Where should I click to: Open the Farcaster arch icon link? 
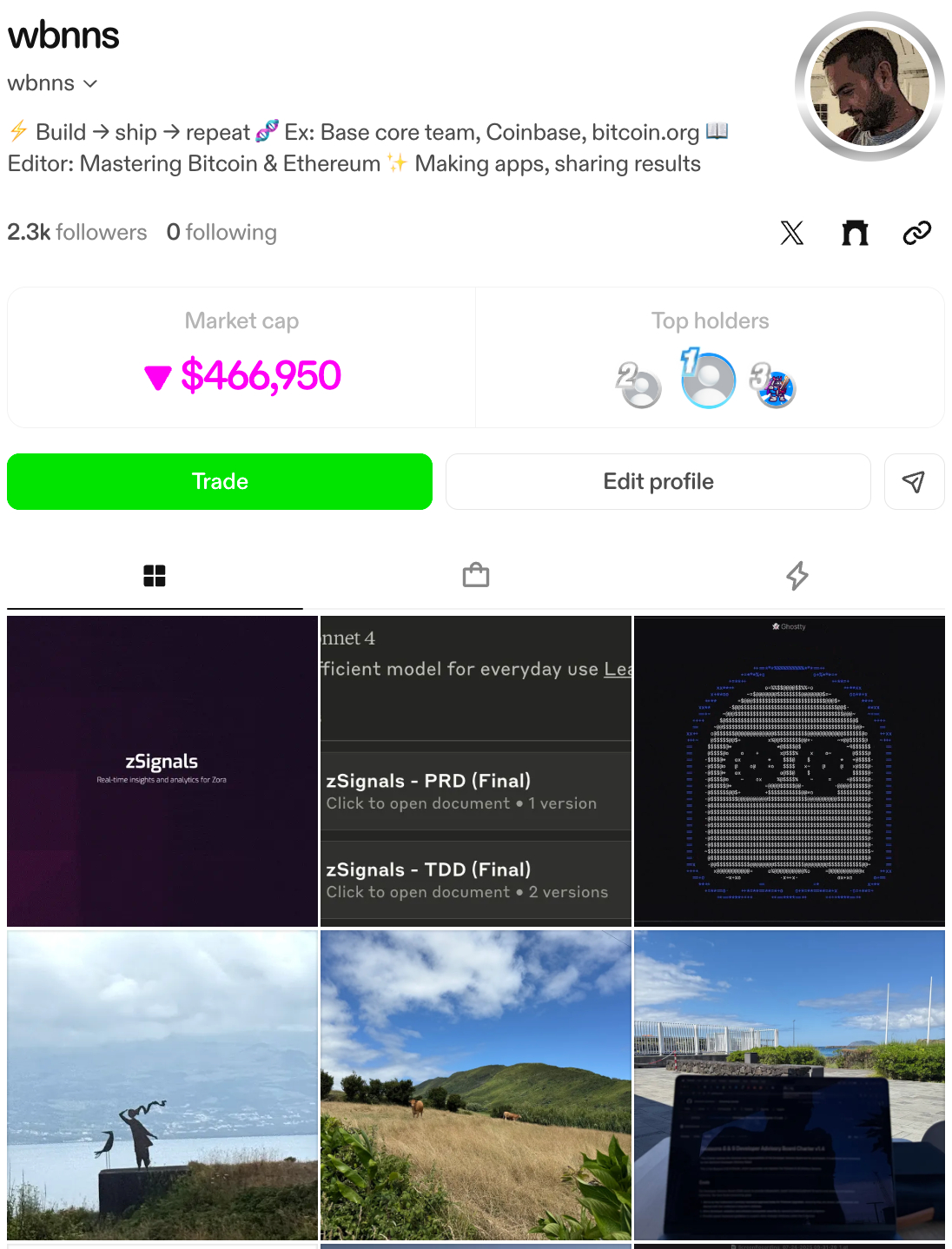pyautogui.click(x=855, y=233)
